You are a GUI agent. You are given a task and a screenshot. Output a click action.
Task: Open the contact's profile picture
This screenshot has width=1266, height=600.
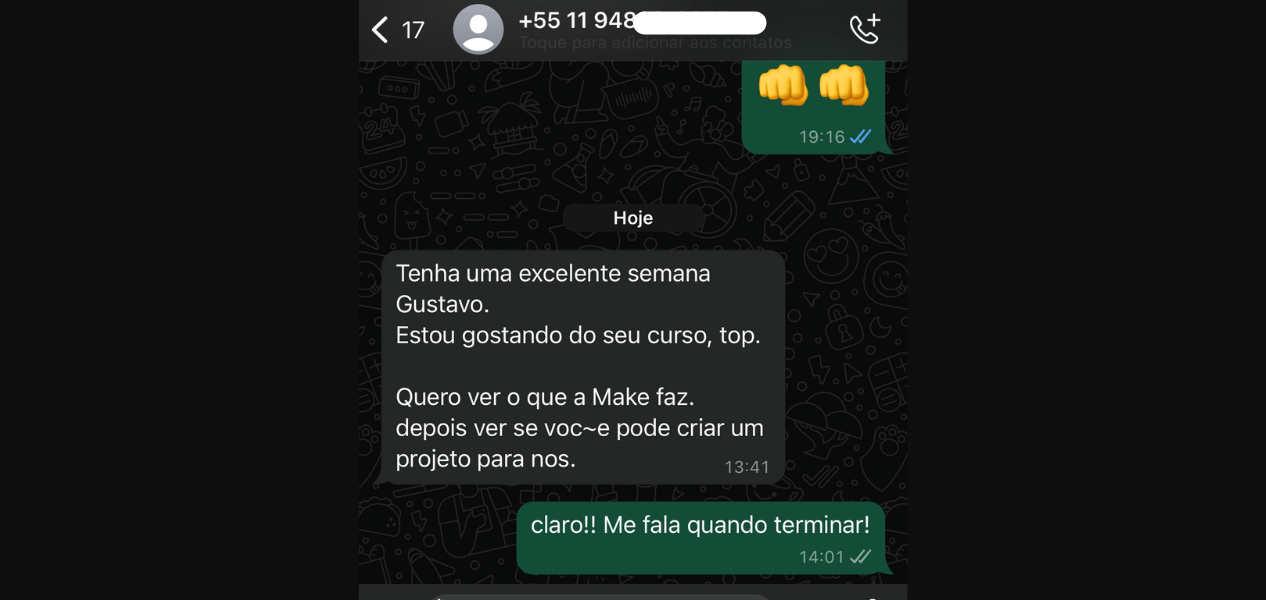point(478,29)
